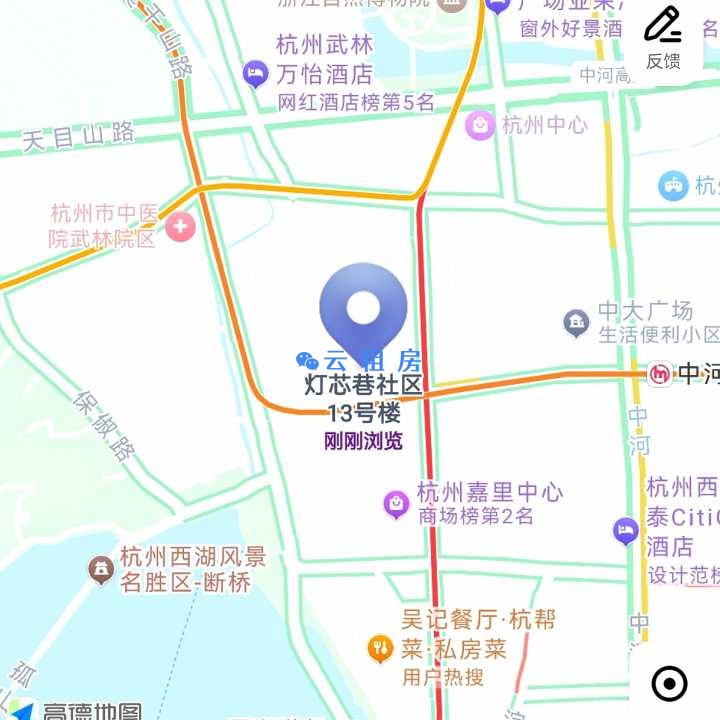Select the 灯芯巷社区13号楼 location pin

pos(363,310)
